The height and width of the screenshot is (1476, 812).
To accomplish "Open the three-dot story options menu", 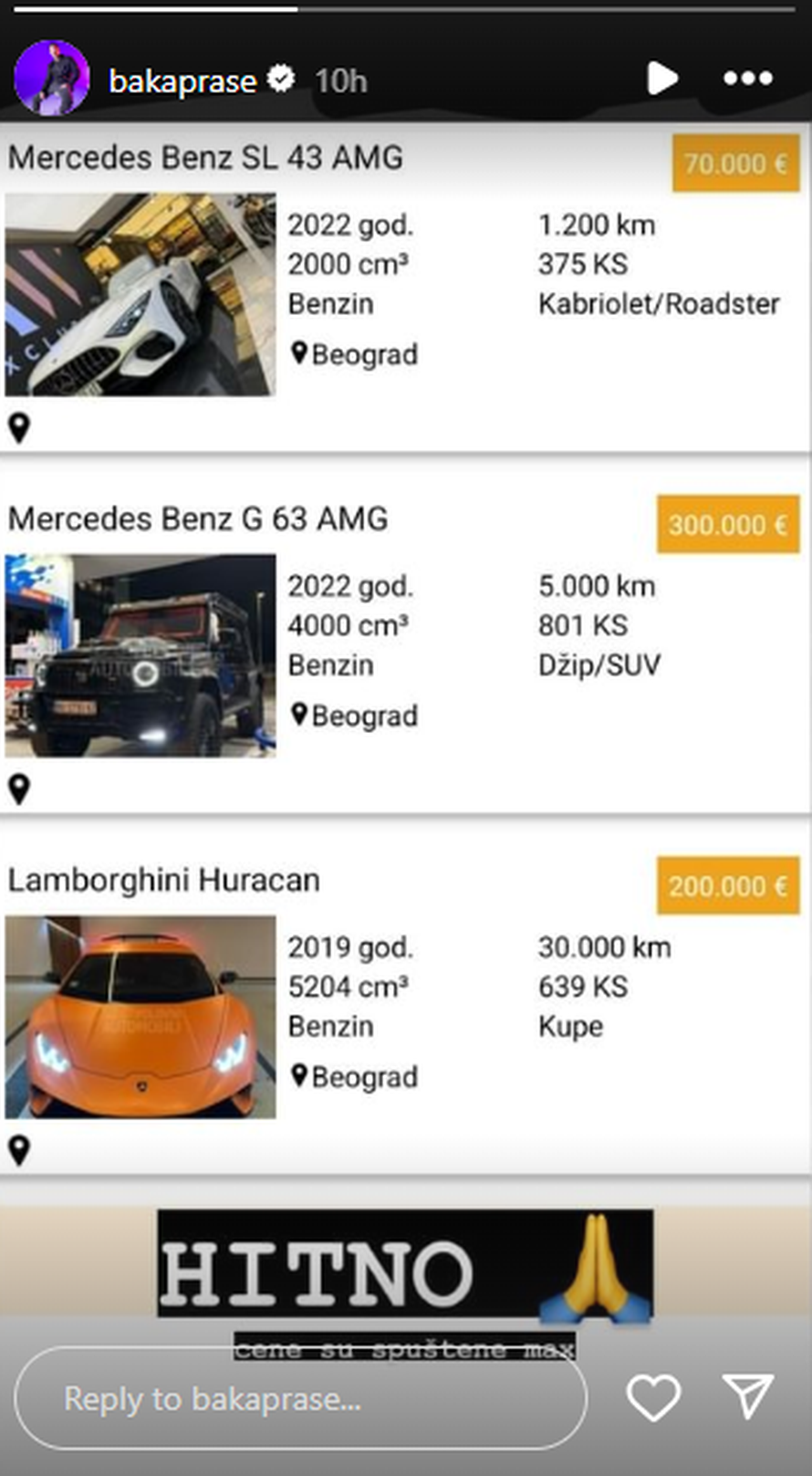I will coord(748,79).
